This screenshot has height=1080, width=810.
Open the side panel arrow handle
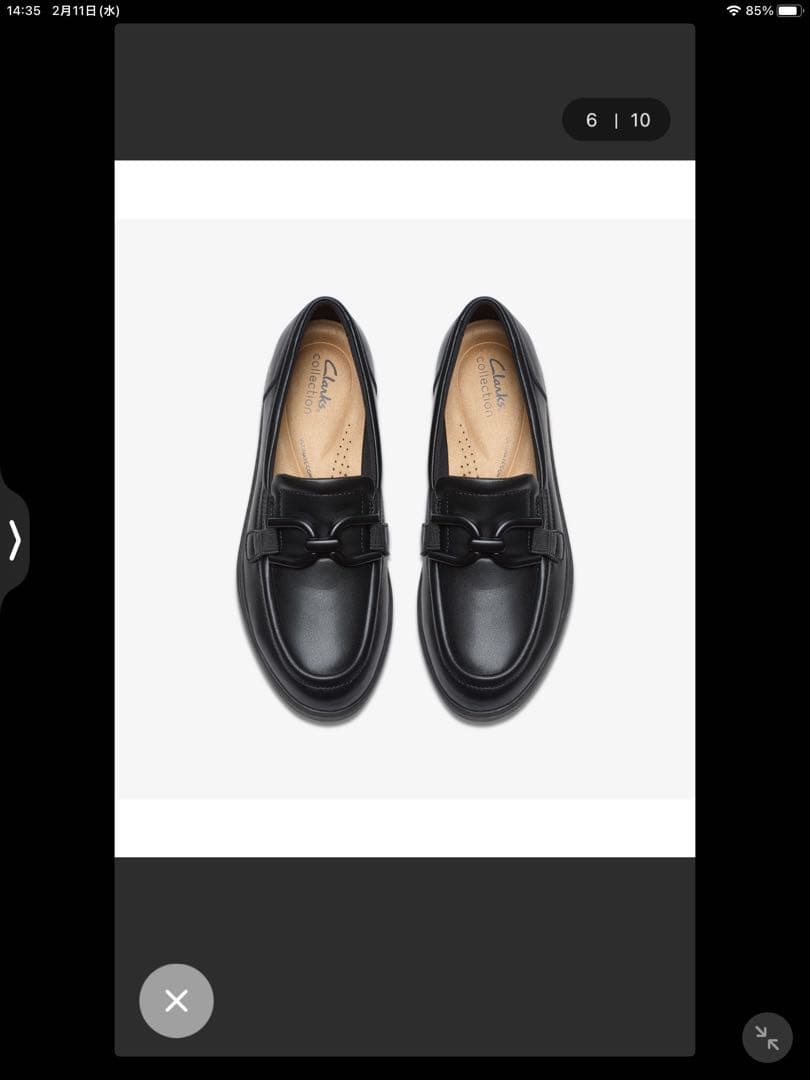(x=14, y=540)
